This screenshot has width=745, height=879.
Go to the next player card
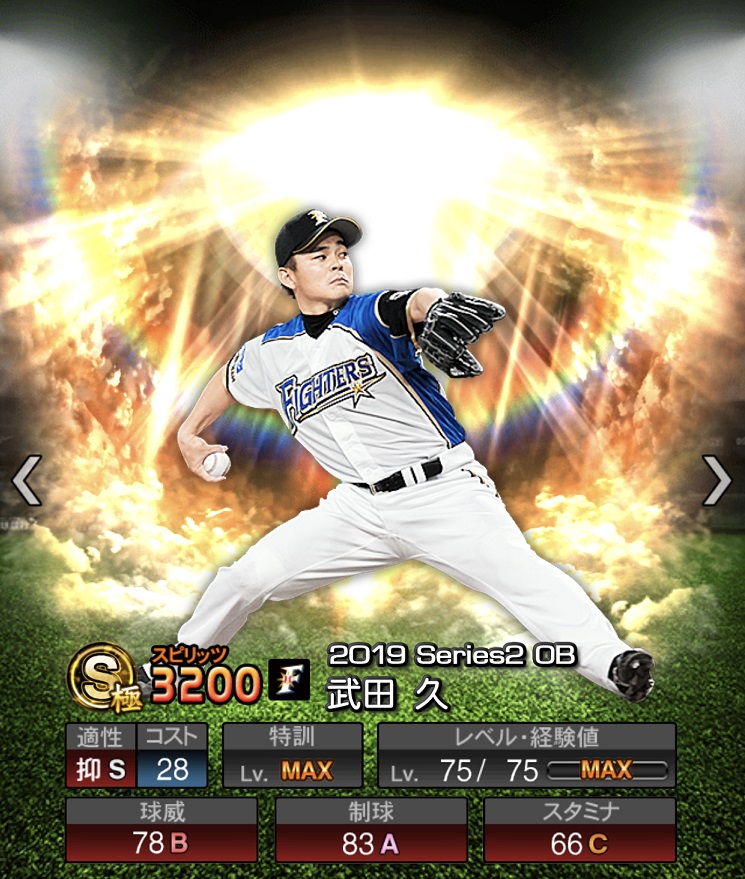pyautogui.click(x=717, y=481)
